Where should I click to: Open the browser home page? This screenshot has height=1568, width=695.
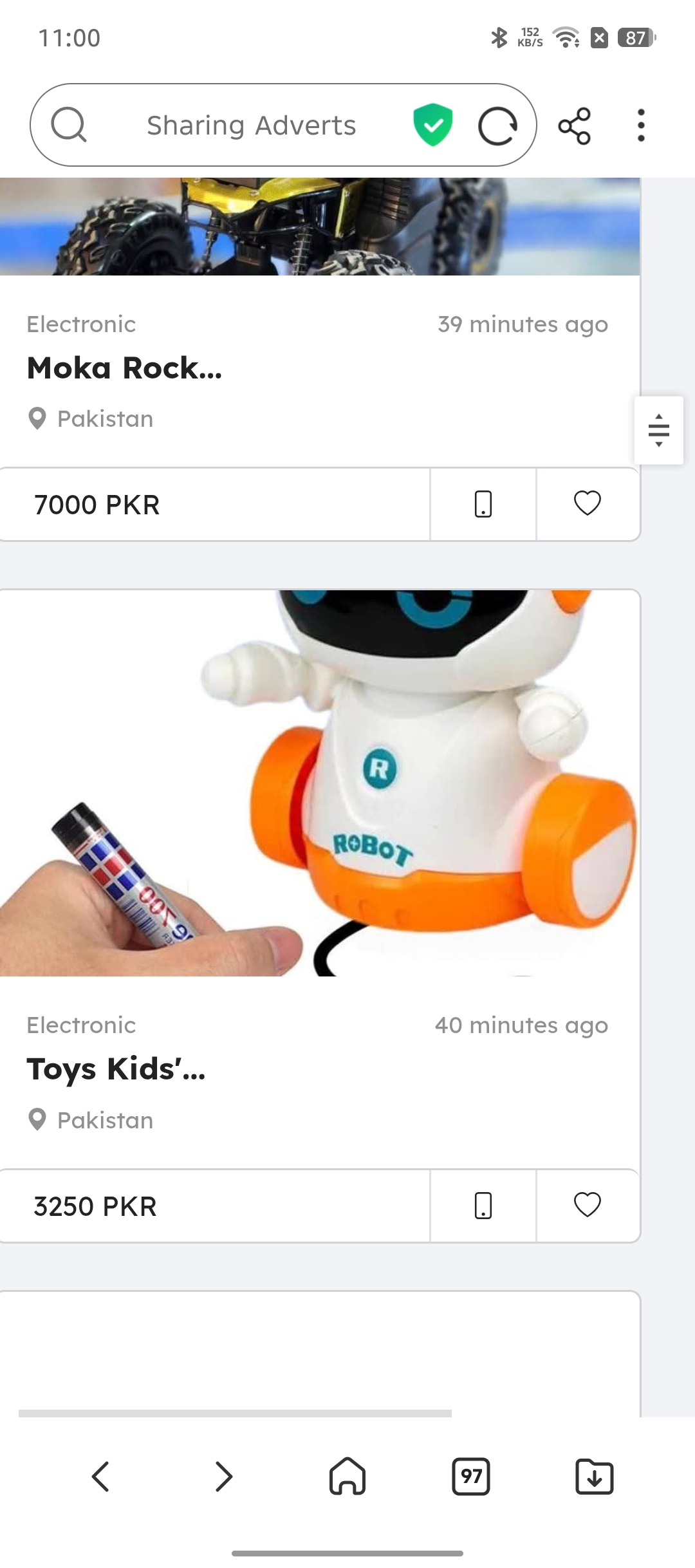[x=347, y=1475]
